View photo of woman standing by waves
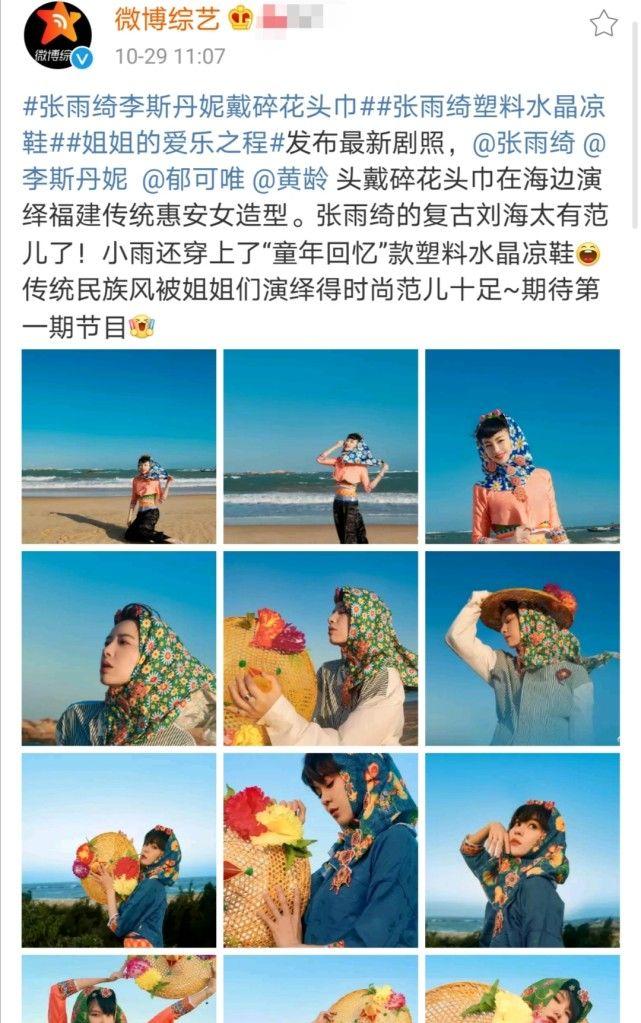 pos(320,446)
